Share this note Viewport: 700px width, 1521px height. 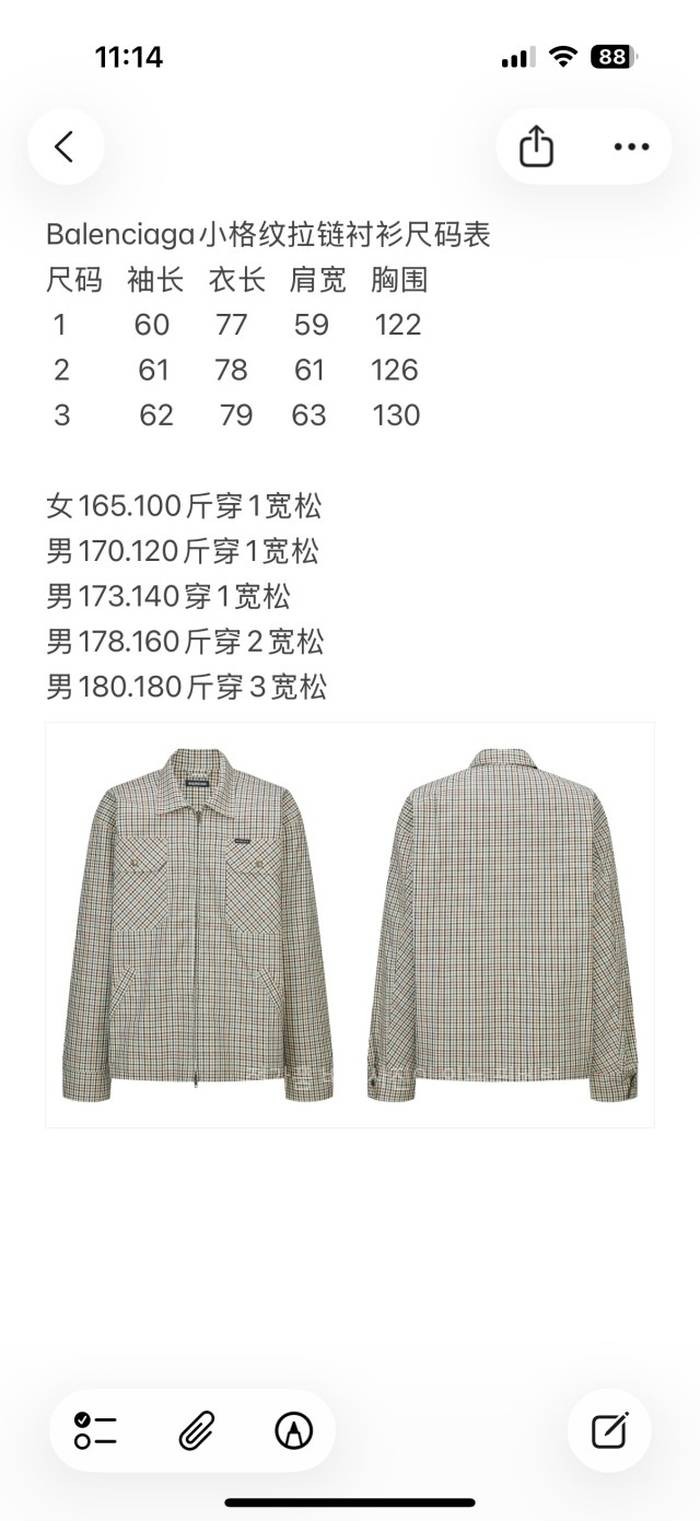pos(536,147)
